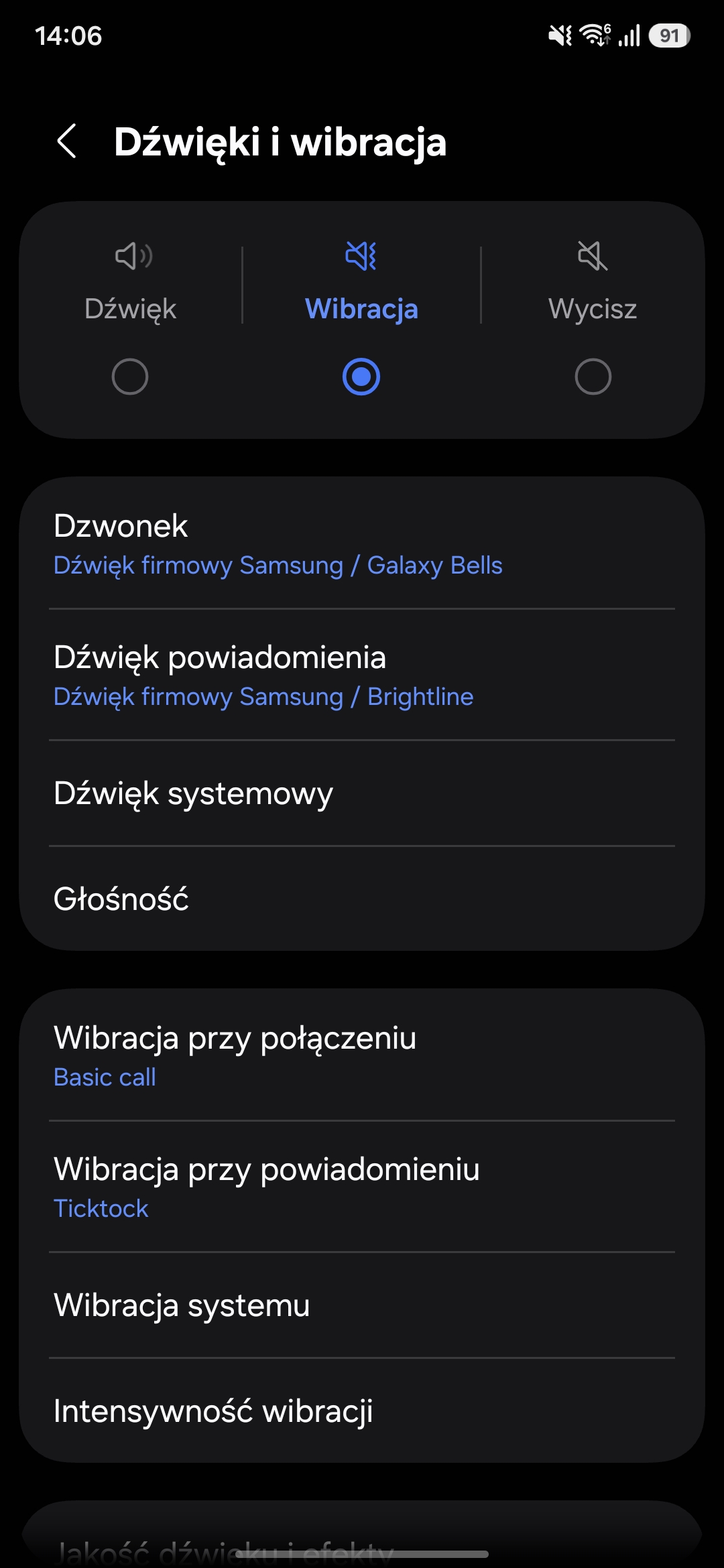The width and height of the screenshot is (724, 1568).
Task: Go back from Dźwięki i wibracja
Action: (x=66, y=141)
